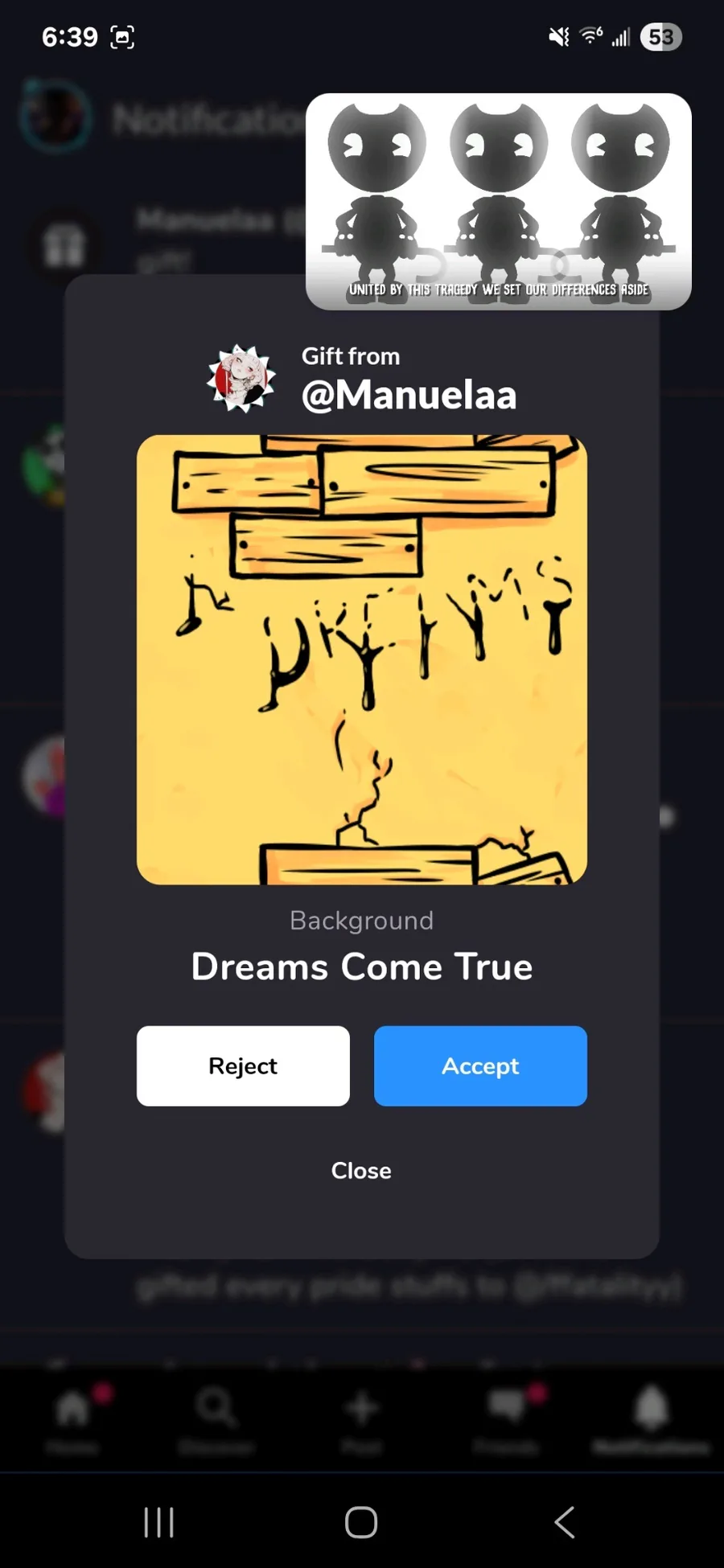Screen dimensions: 724x1568
Task: Accept the Dreams Come True gift
Action: pos(480,1065)
